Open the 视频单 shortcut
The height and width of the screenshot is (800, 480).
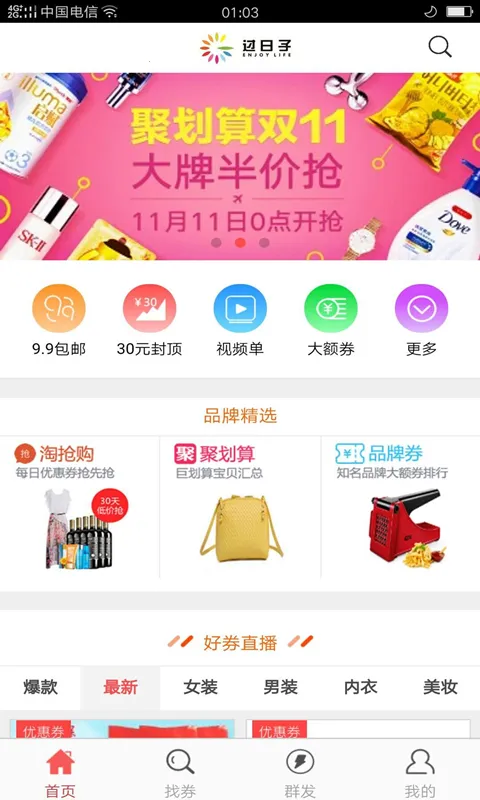pyautogui.click(x=240, y=320)
